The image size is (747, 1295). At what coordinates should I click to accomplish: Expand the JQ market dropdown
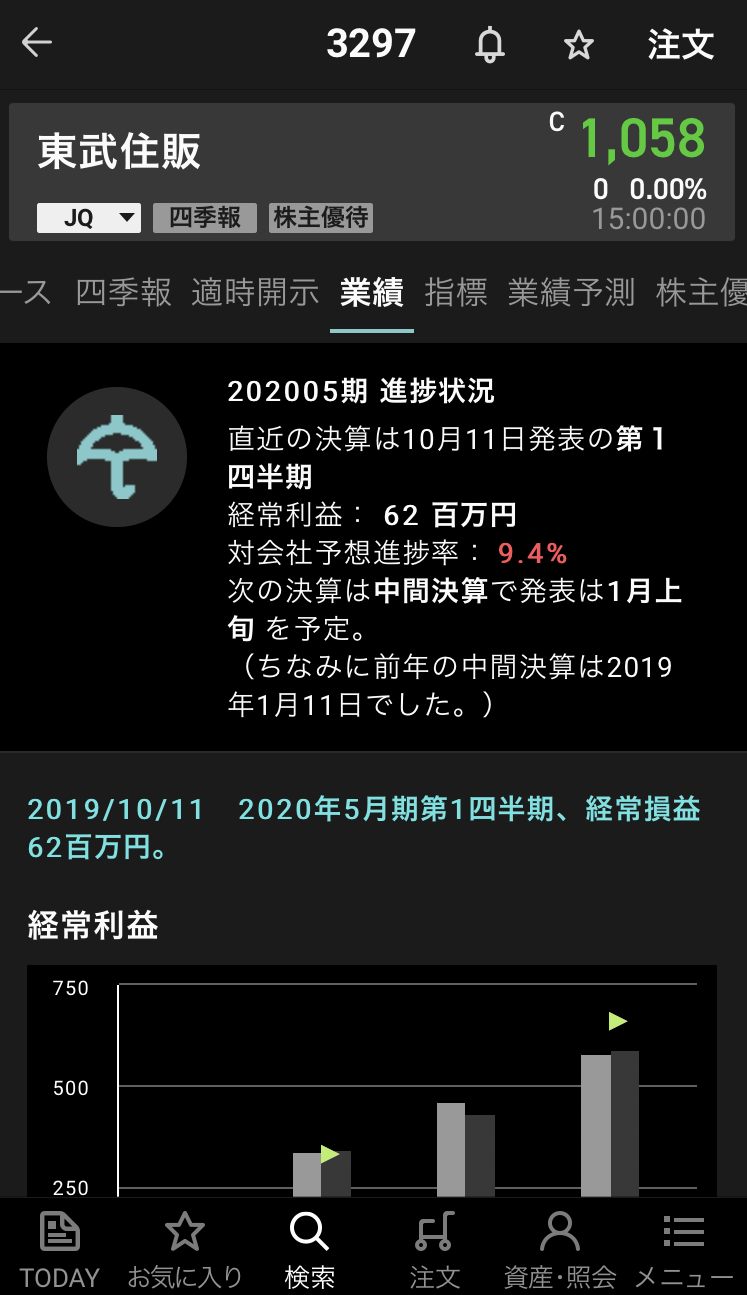click(89, 218)
